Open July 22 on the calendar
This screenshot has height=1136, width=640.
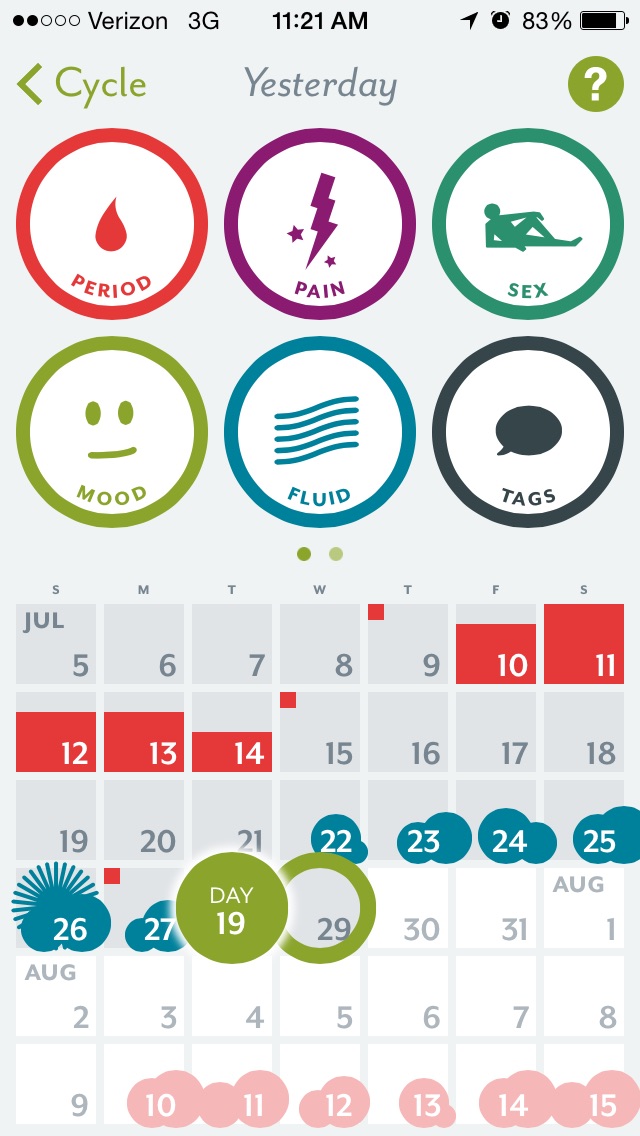pyautogui.click(x=320, y=821)
